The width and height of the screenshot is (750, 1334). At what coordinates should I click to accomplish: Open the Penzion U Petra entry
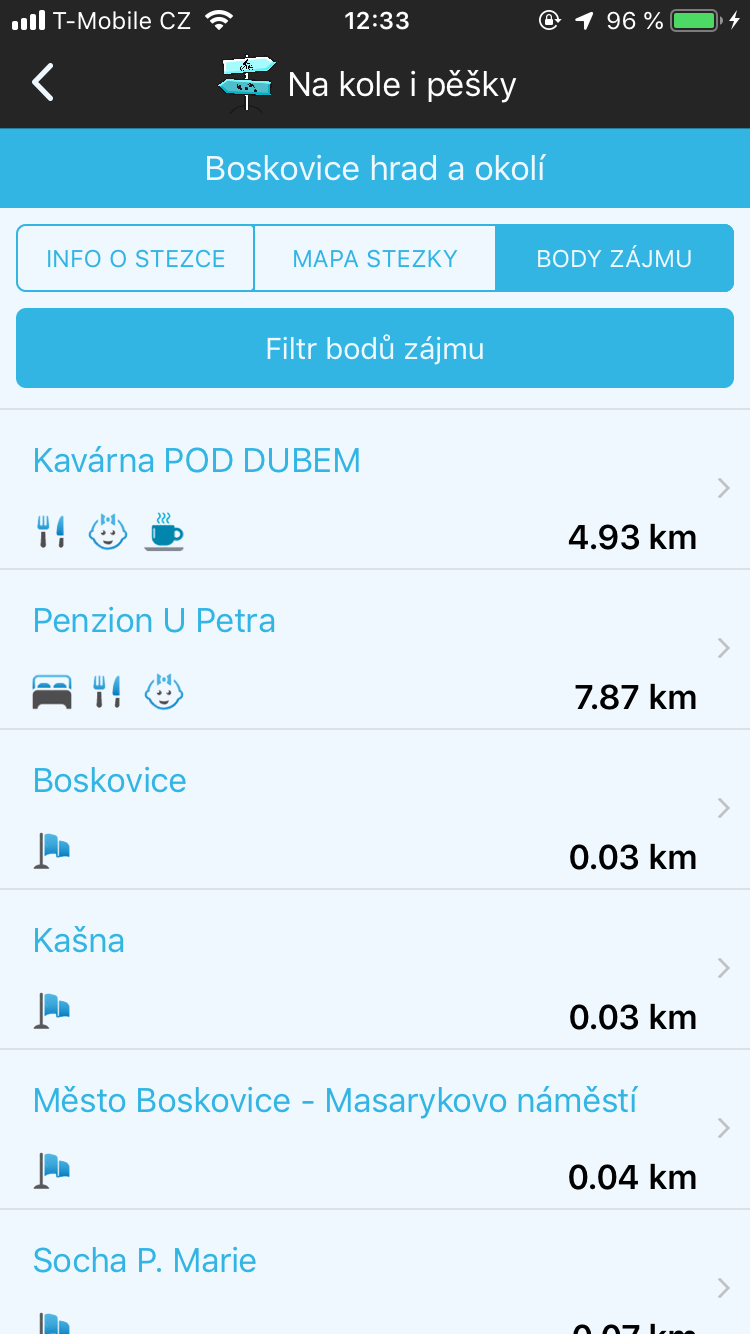point(375,650)
